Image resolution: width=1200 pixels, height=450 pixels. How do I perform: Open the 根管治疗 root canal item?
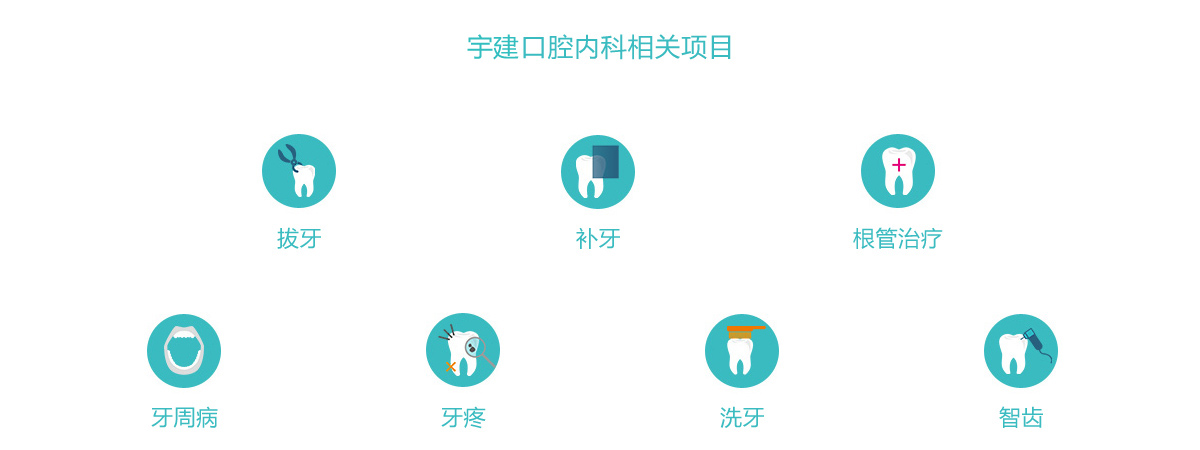pyautogui.click(x=898, y=172)
